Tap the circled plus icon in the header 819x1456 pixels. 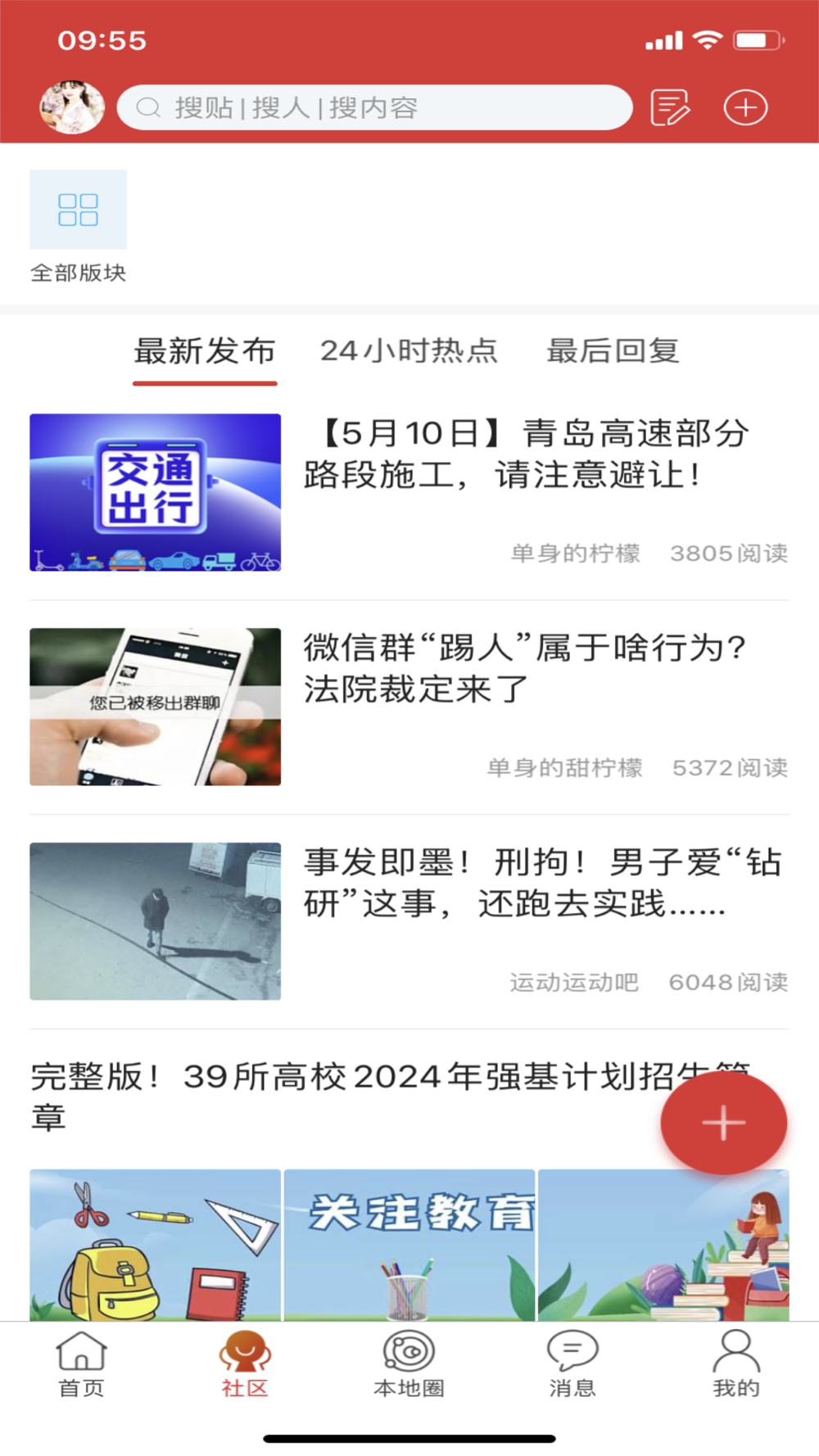(745, 107)
